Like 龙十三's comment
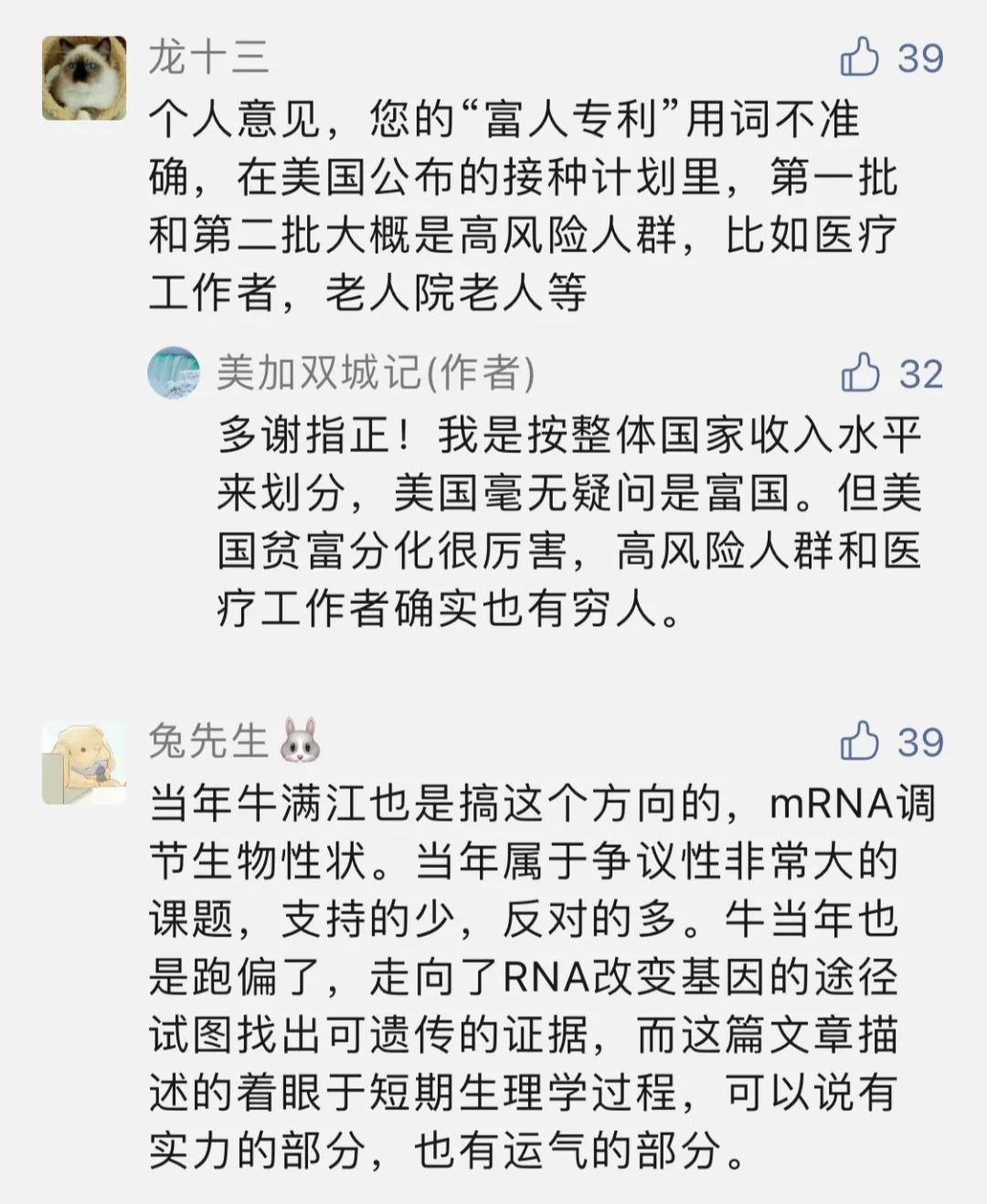Image resolution: width=987 pixels, height=1204 pixels. (x=860, y=58)
